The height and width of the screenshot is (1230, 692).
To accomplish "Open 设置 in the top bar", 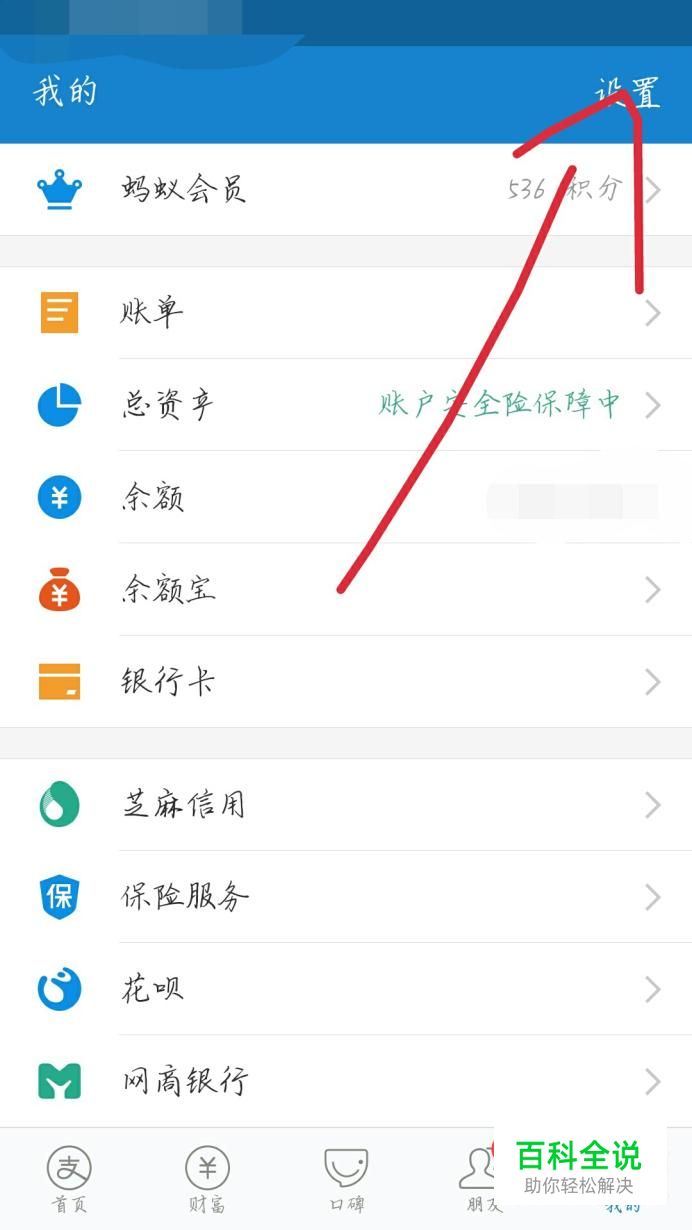I will (x=628, y=93).
